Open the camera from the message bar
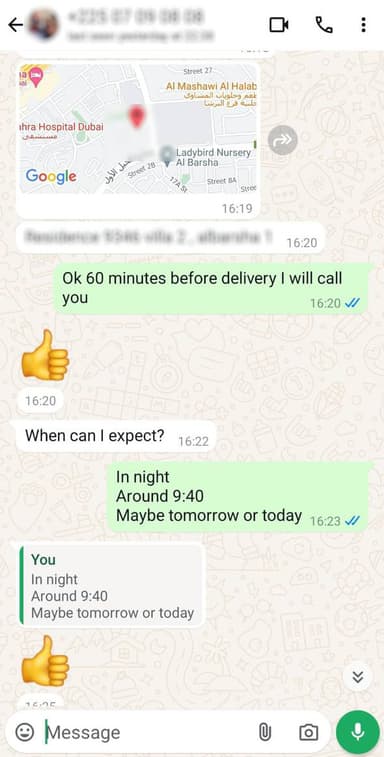The width and height of the screenshot is (384, 757). pos(309,732)
